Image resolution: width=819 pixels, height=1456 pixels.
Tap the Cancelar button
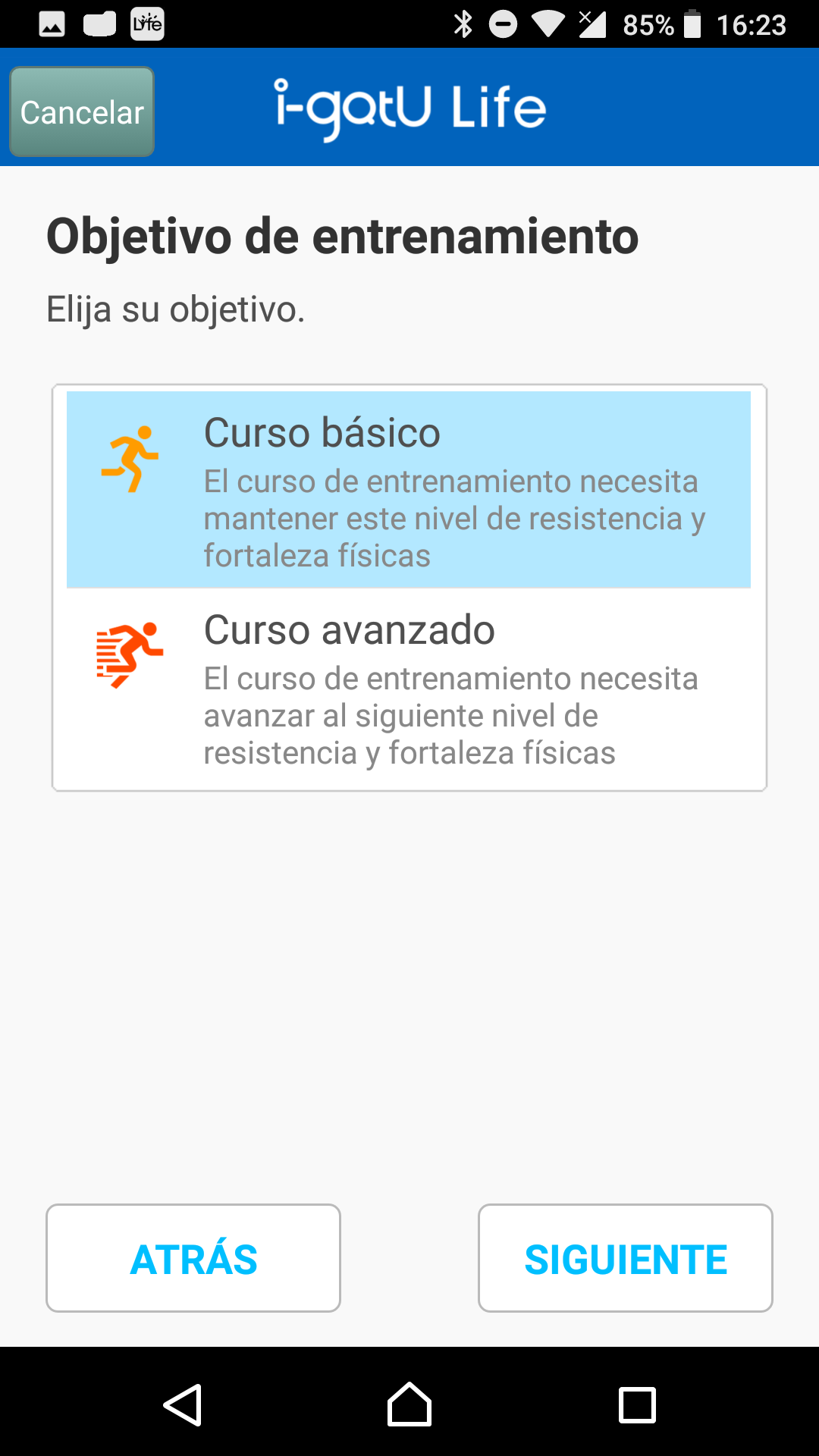[82, 111]
